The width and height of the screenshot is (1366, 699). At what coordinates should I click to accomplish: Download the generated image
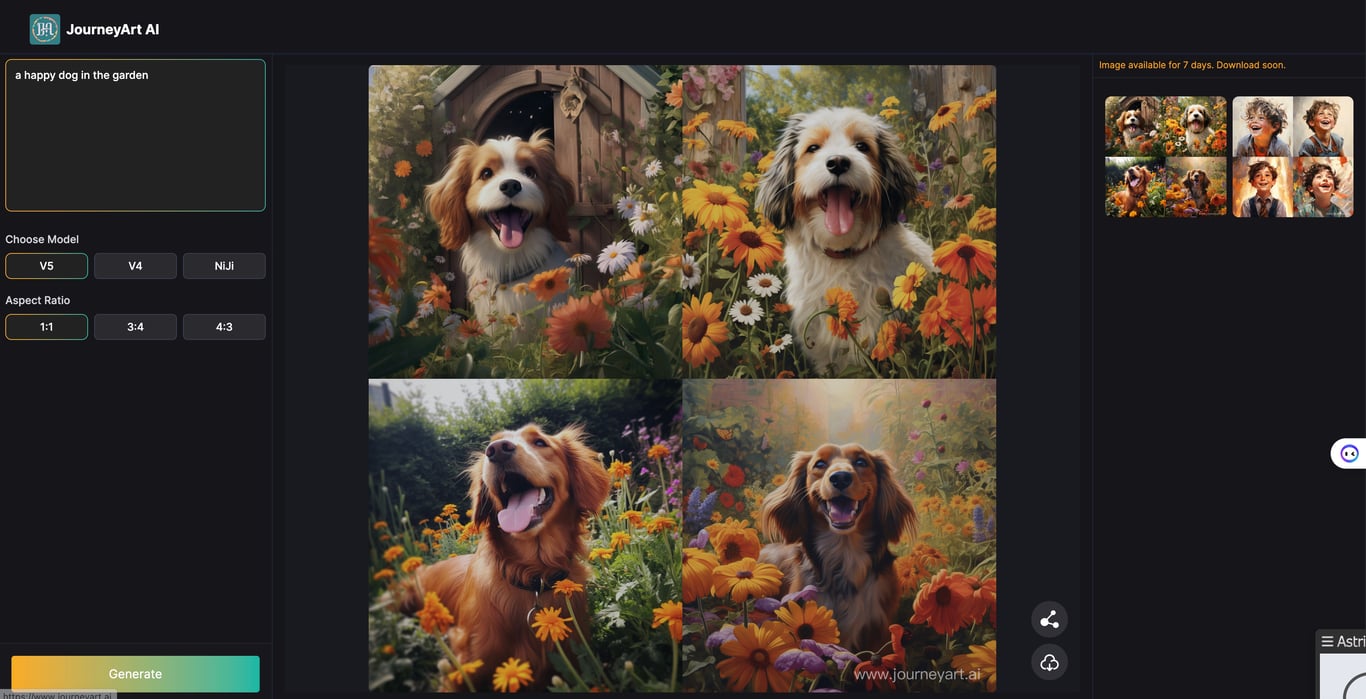(x=1049, y=662)
